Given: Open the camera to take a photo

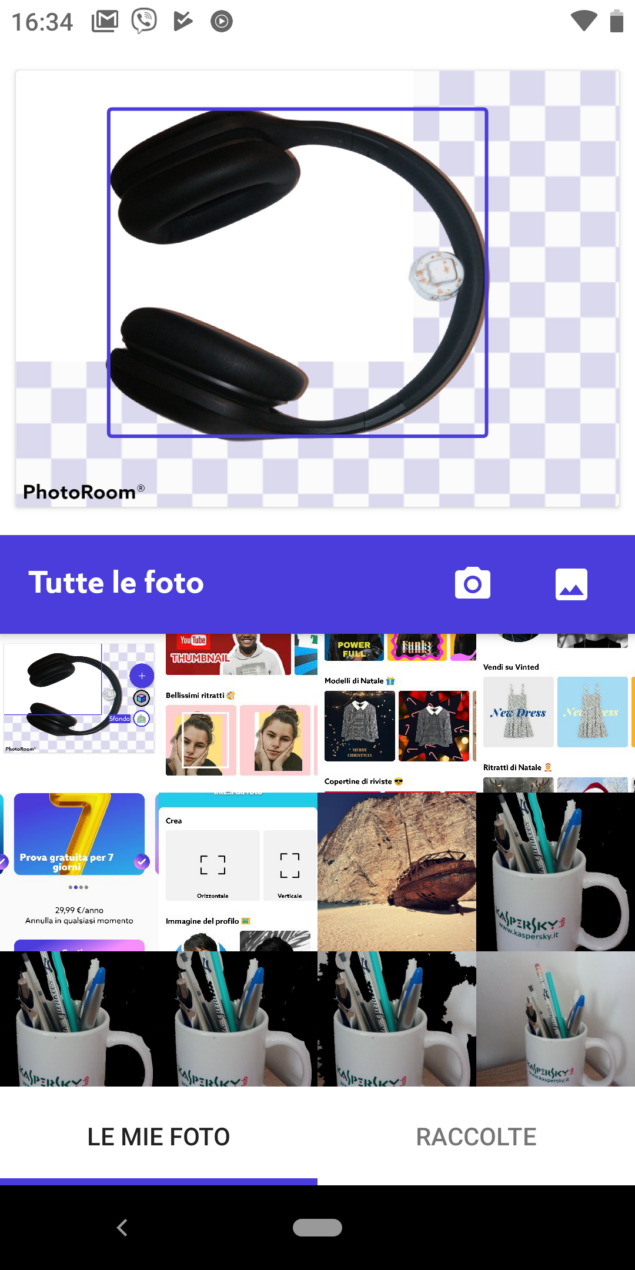Looking at the screenshot, I should tap(472, 584).
